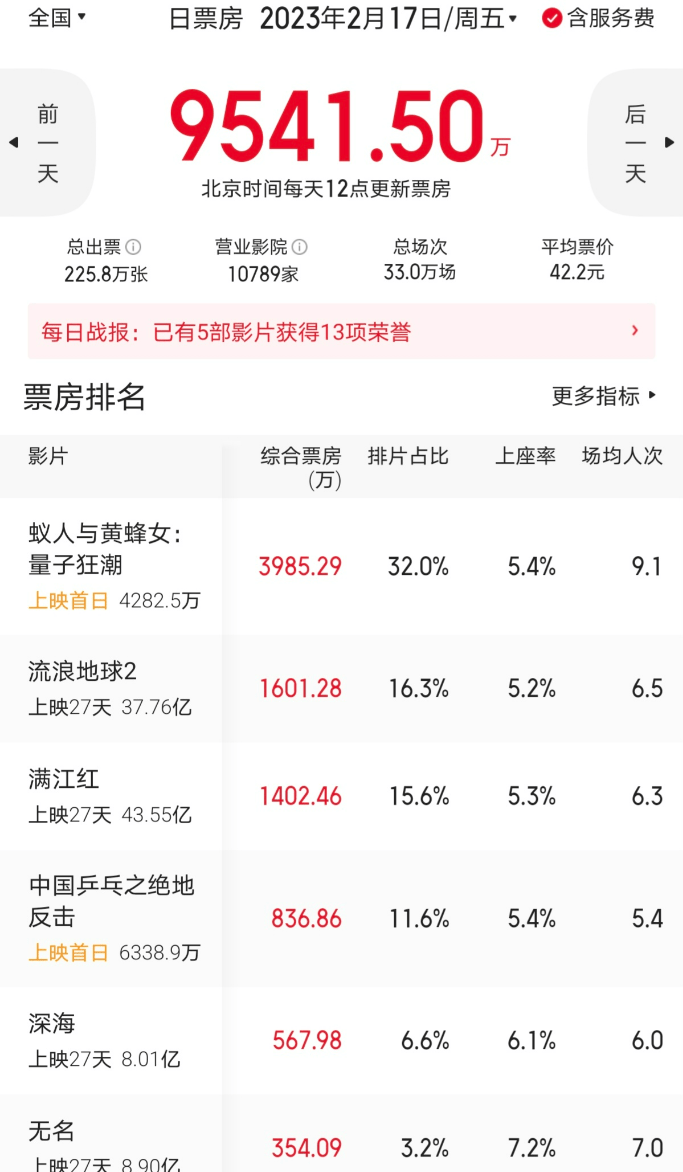Open 蚁人与黄蜂女：量子狂潮 details
Viewport: 683px width, 1172px height.
(342, 567)
